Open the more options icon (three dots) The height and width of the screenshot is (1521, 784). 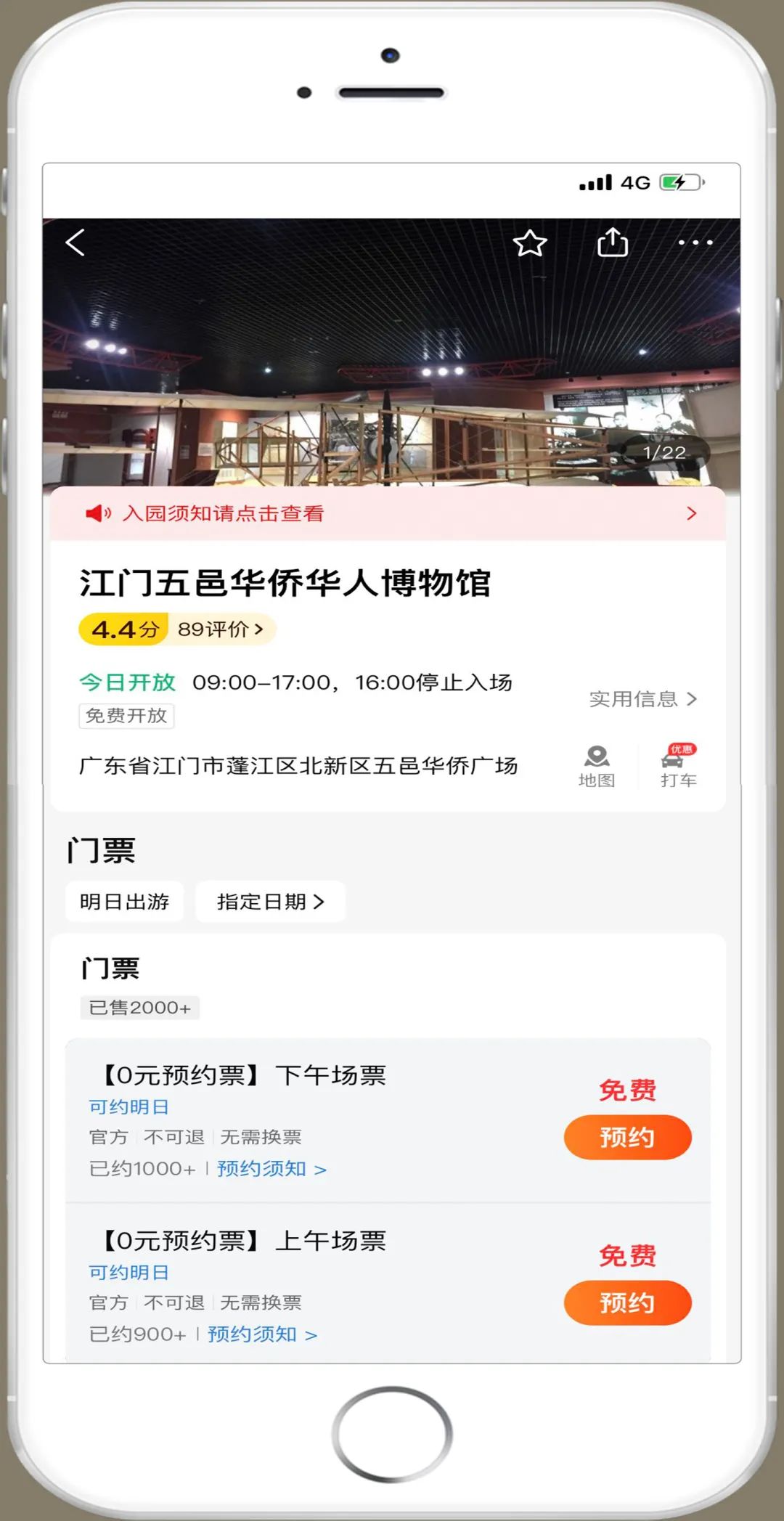(x=695, y=242)
